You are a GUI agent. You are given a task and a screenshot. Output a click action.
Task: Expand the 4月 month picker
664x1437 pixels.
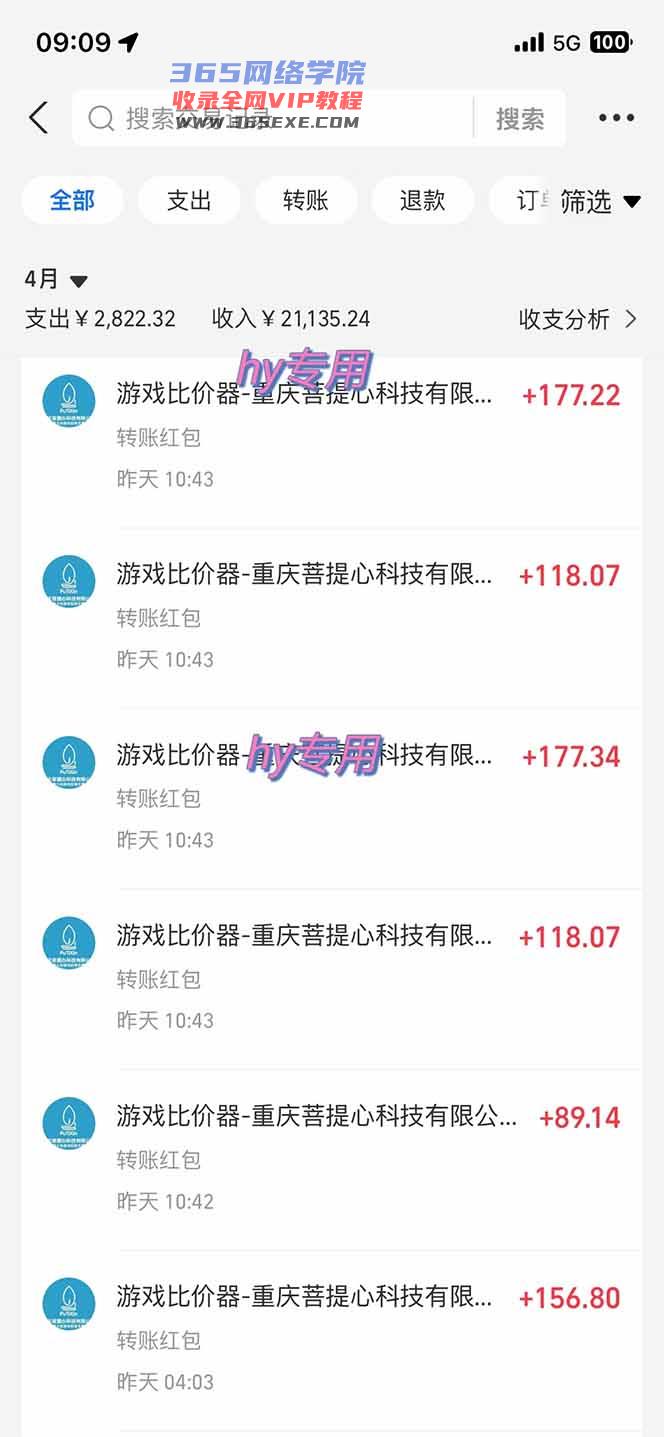pos(56,280)
